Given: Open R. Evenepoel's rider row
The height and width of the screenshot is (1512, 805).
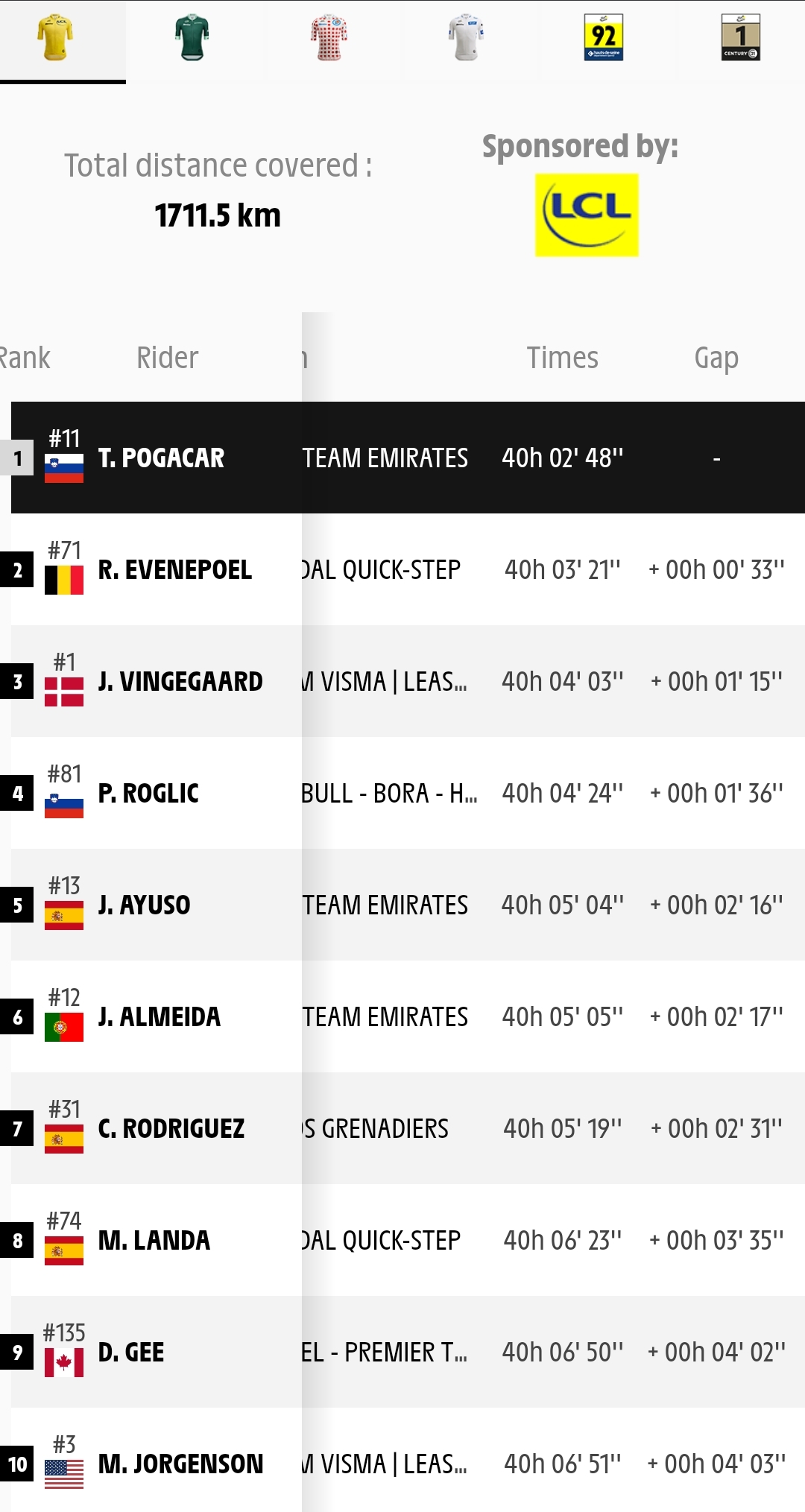Looking at the screenshot, I should [x=408, y=569].
